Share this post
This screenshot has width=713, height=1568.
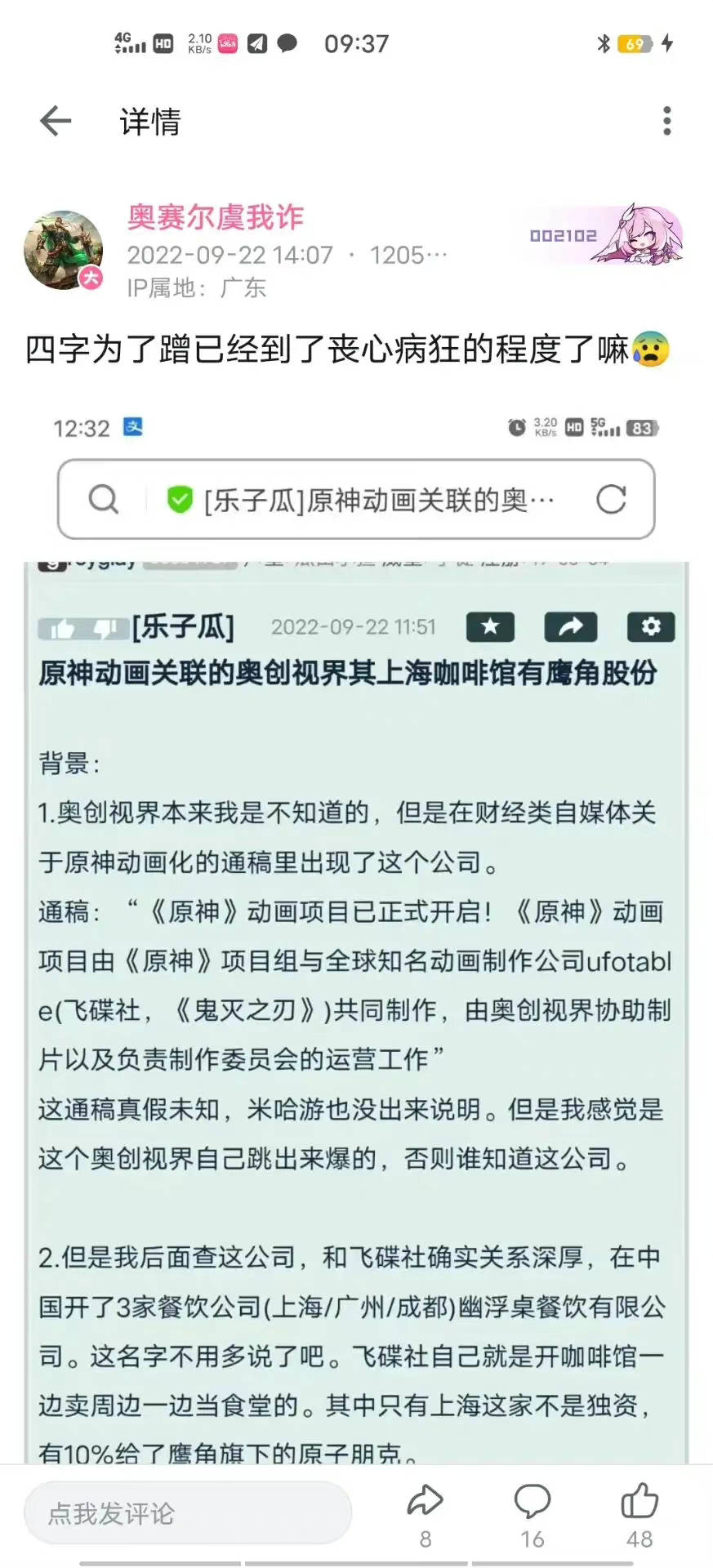click(x=425, y=1513)
